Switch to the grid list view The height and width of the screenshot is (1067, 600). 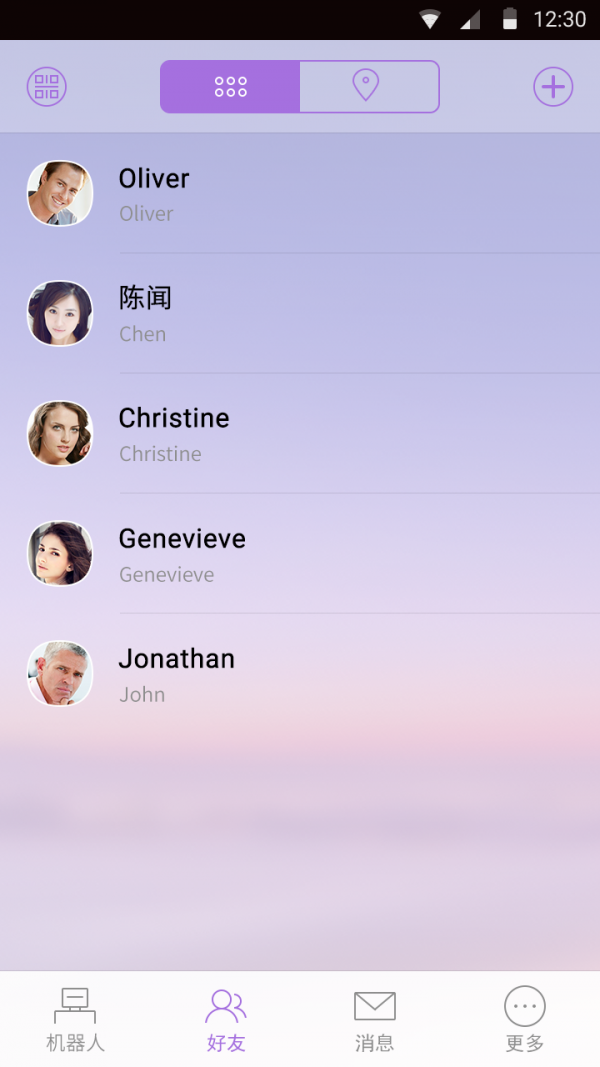[230, 87]
